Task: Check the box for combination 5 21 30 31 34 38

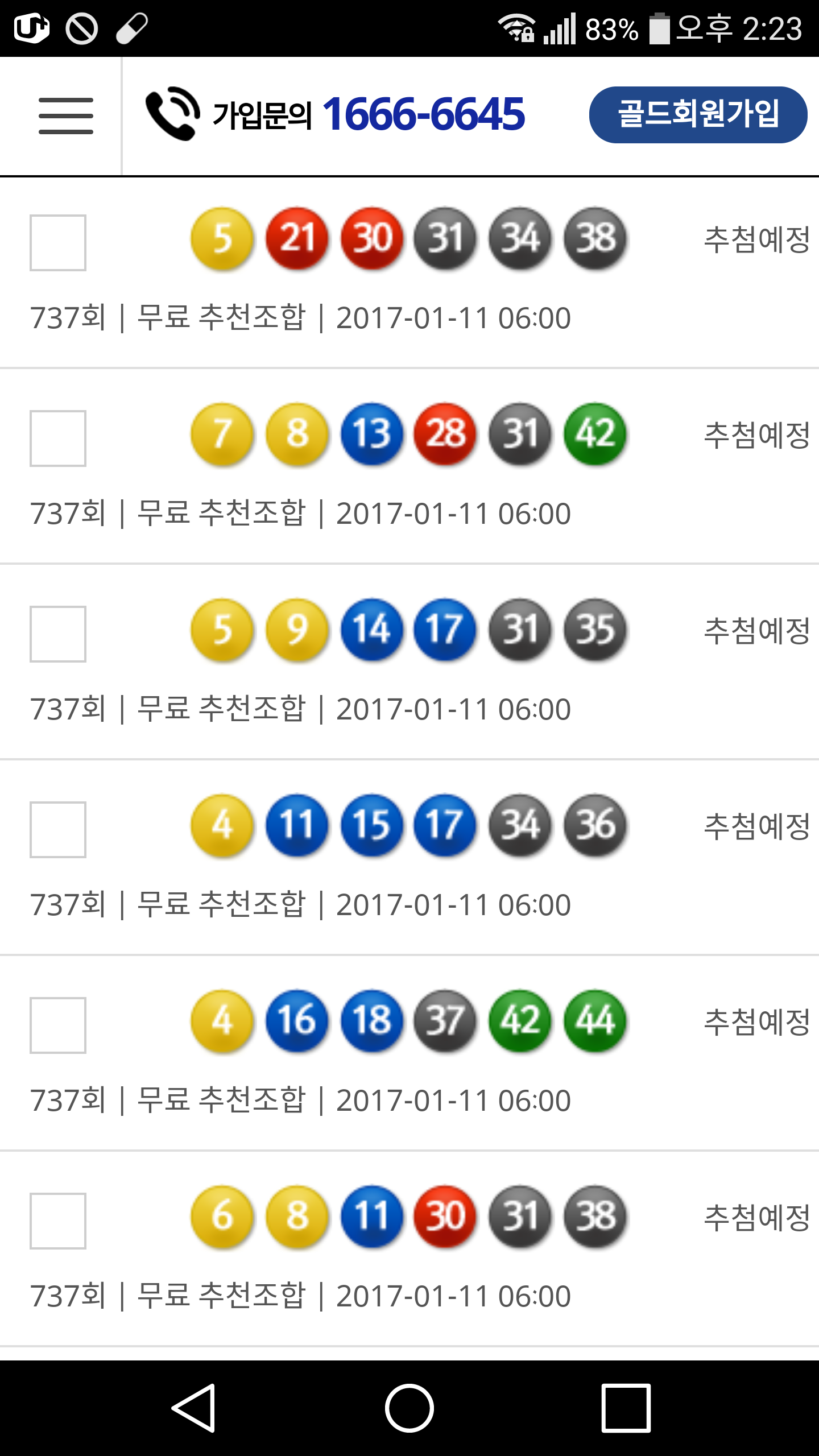Action: tap(58, 243)
